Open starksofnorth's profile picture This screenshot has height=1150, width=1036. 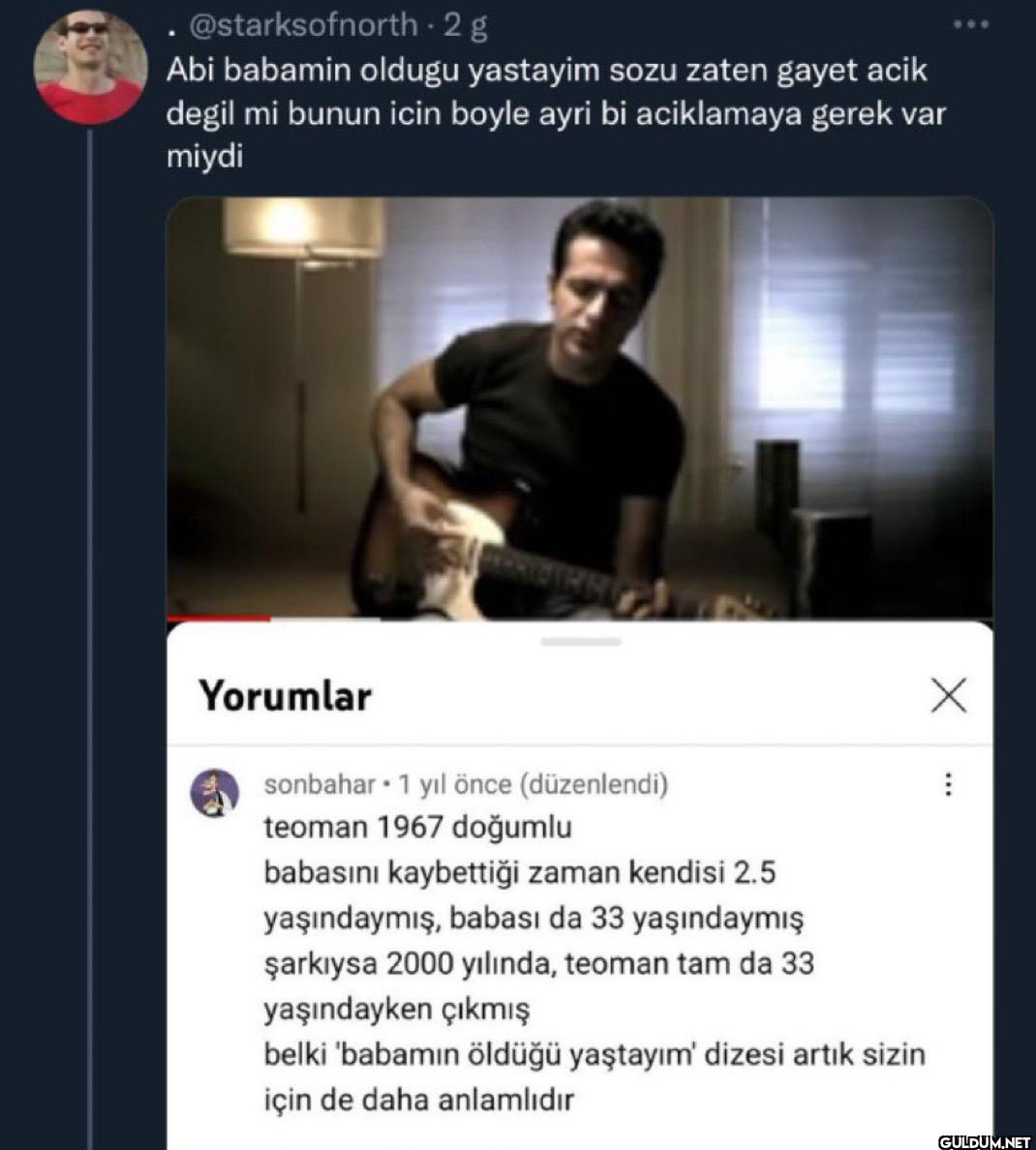click(89, 68)
